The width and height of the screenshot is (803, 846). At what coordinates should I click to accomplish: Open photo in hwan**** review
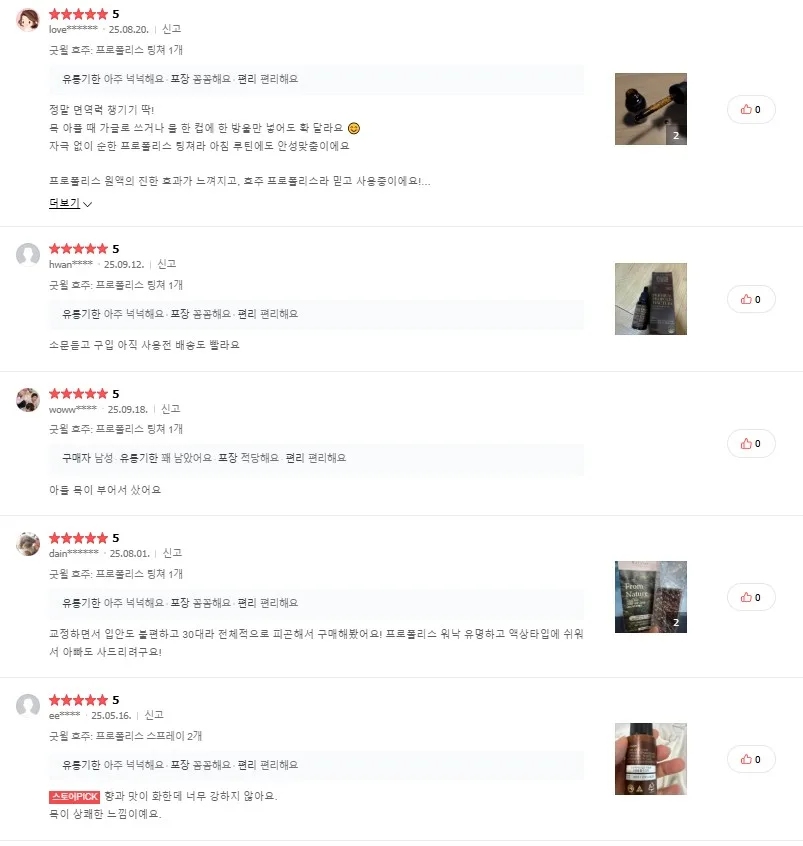[x=651, y=299]
